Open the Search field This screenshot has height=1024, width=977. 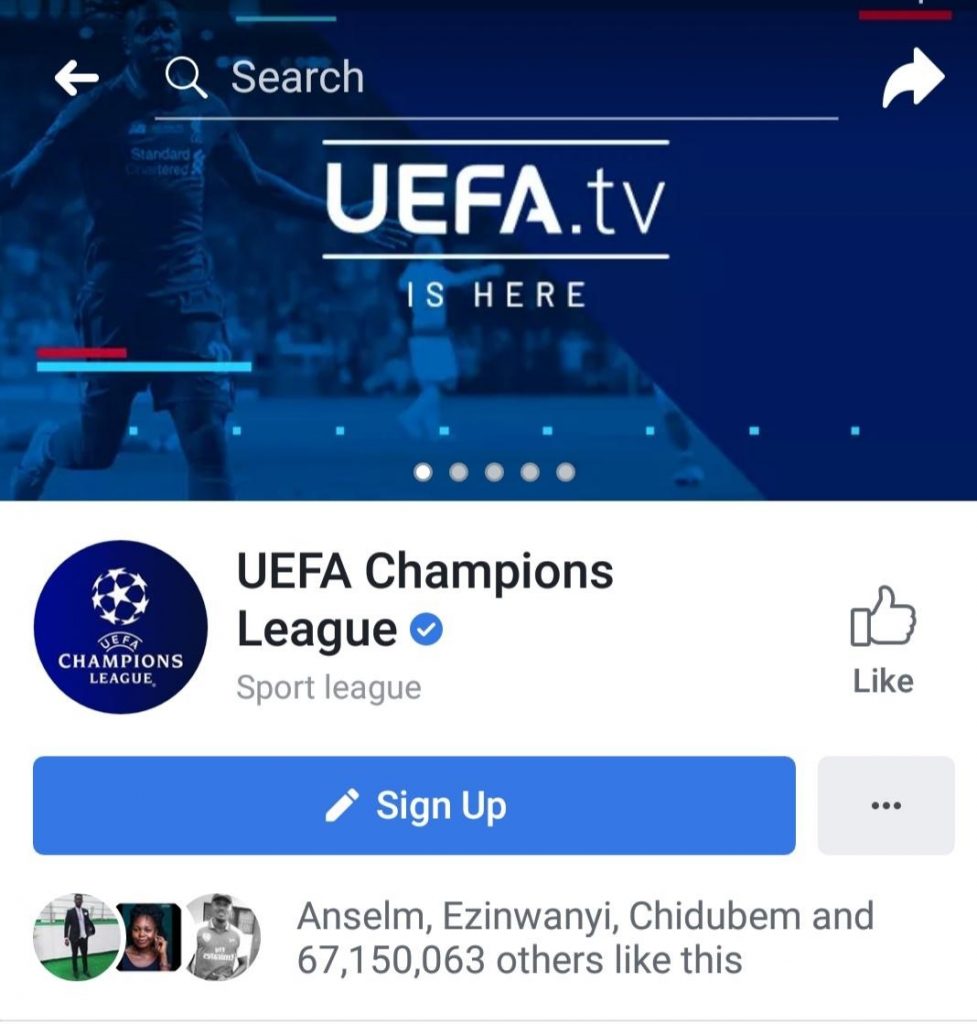(x=297, y=78)
